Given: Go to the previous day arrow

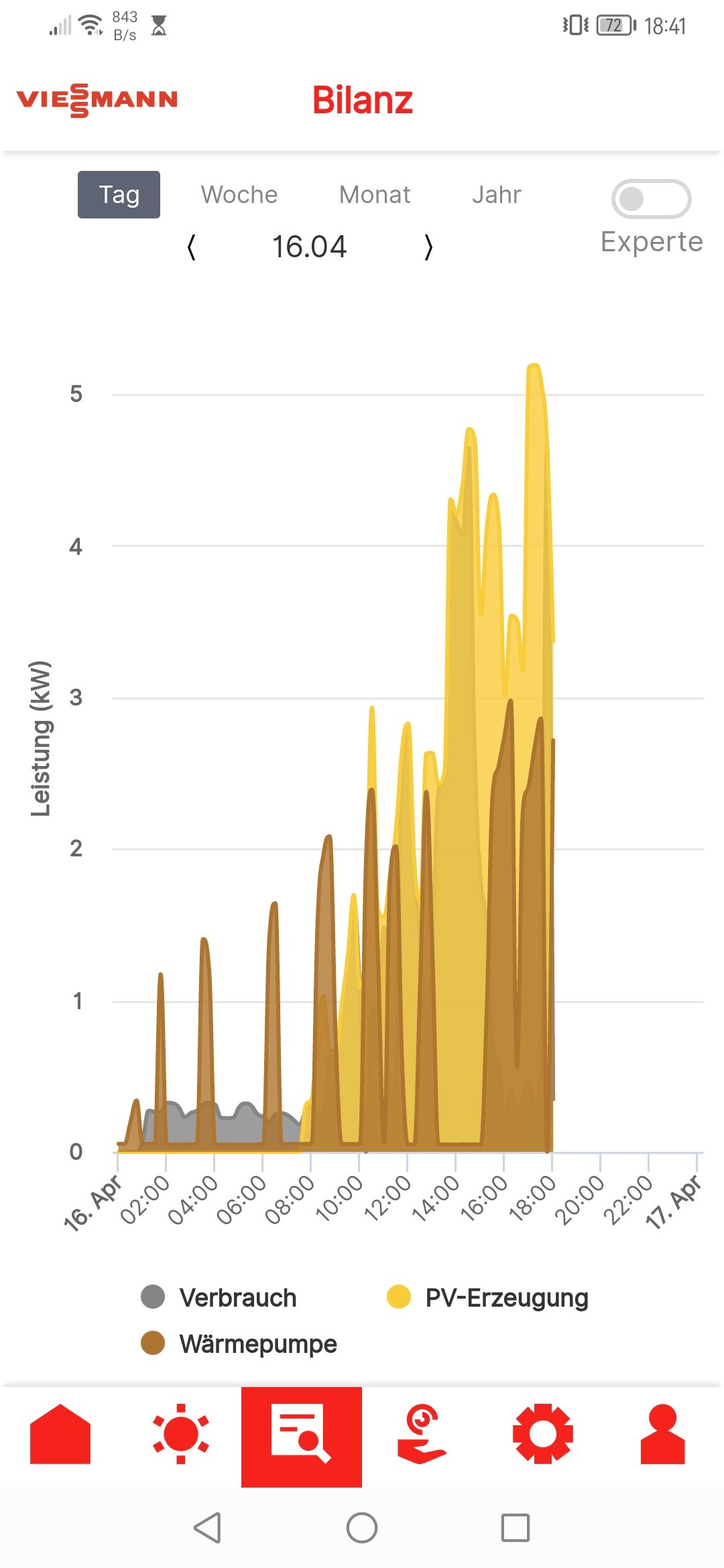Looking at the screenshot, I should (x=192, y=247).
